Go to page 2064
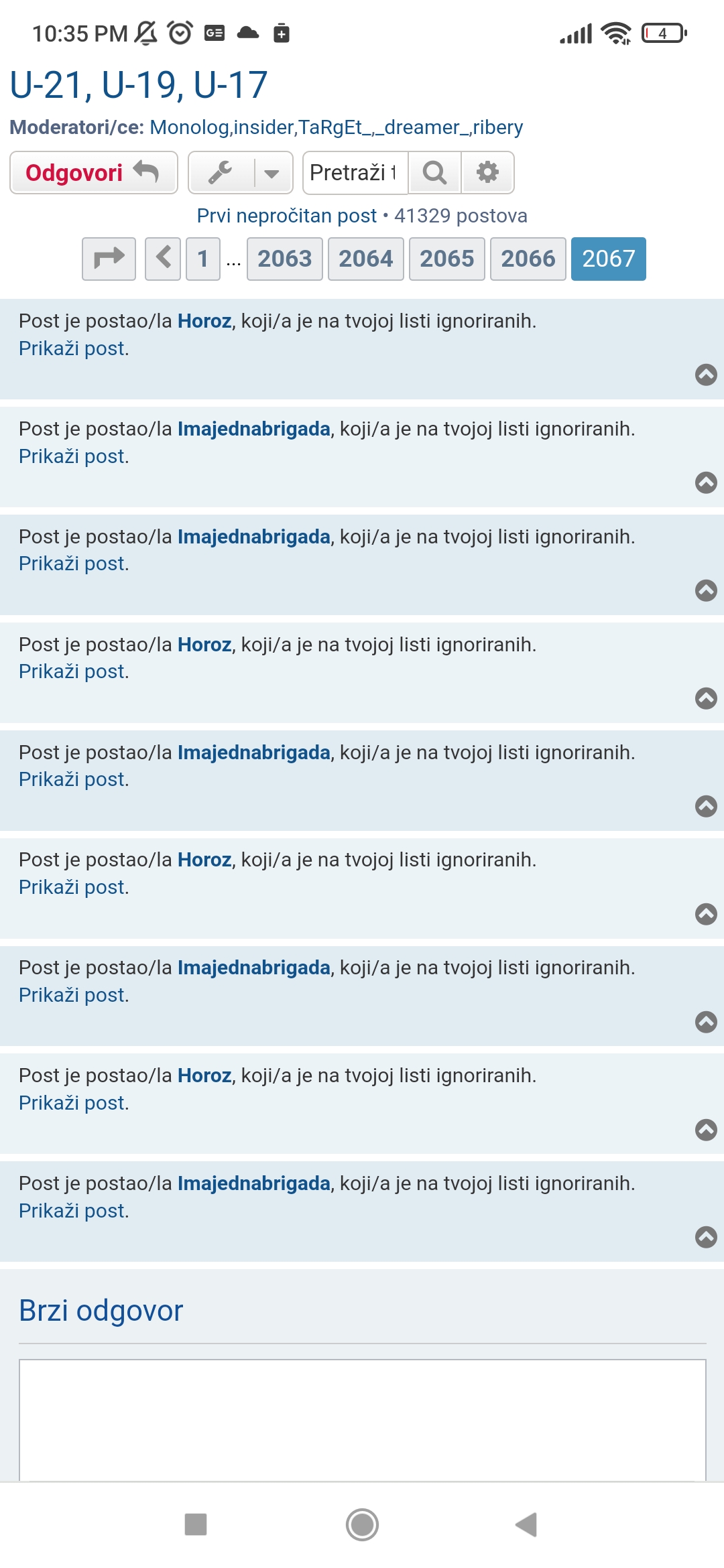The height and width of the screenshot is (1568, 724). coord(366,259)
